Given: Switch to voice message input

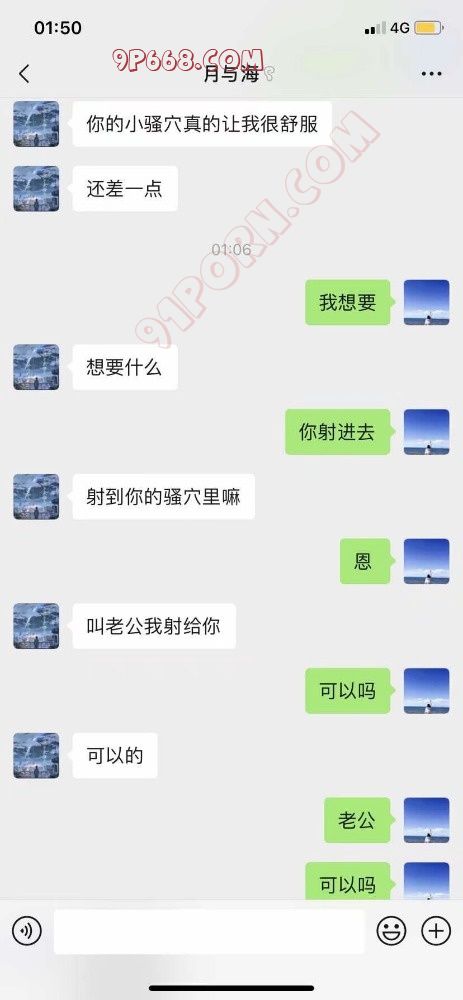Looking at the screenshot, I should pos(27,932).
